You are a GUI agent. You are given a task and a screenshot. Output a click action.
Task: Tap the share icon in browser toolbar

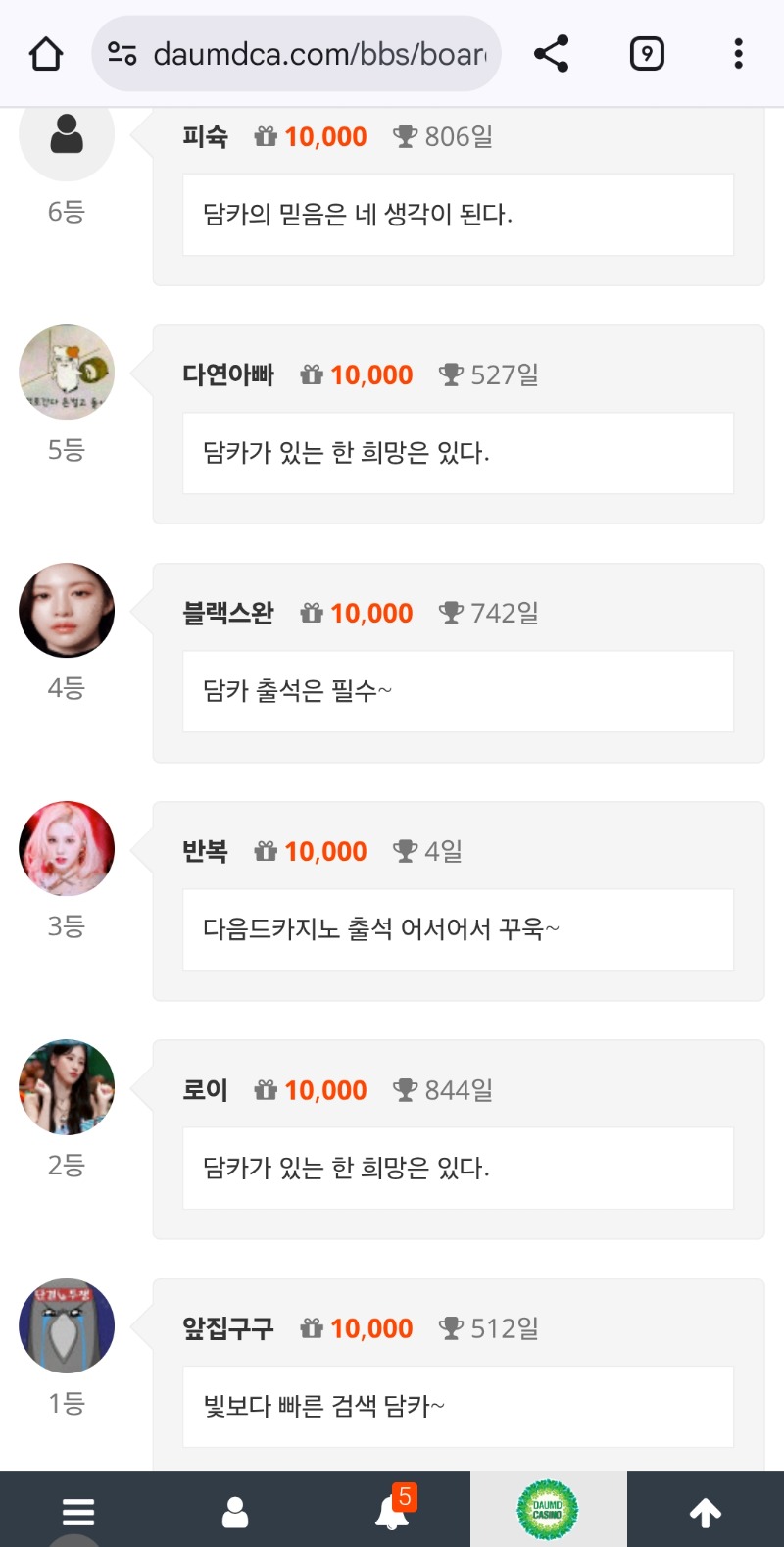coord(551,54)
